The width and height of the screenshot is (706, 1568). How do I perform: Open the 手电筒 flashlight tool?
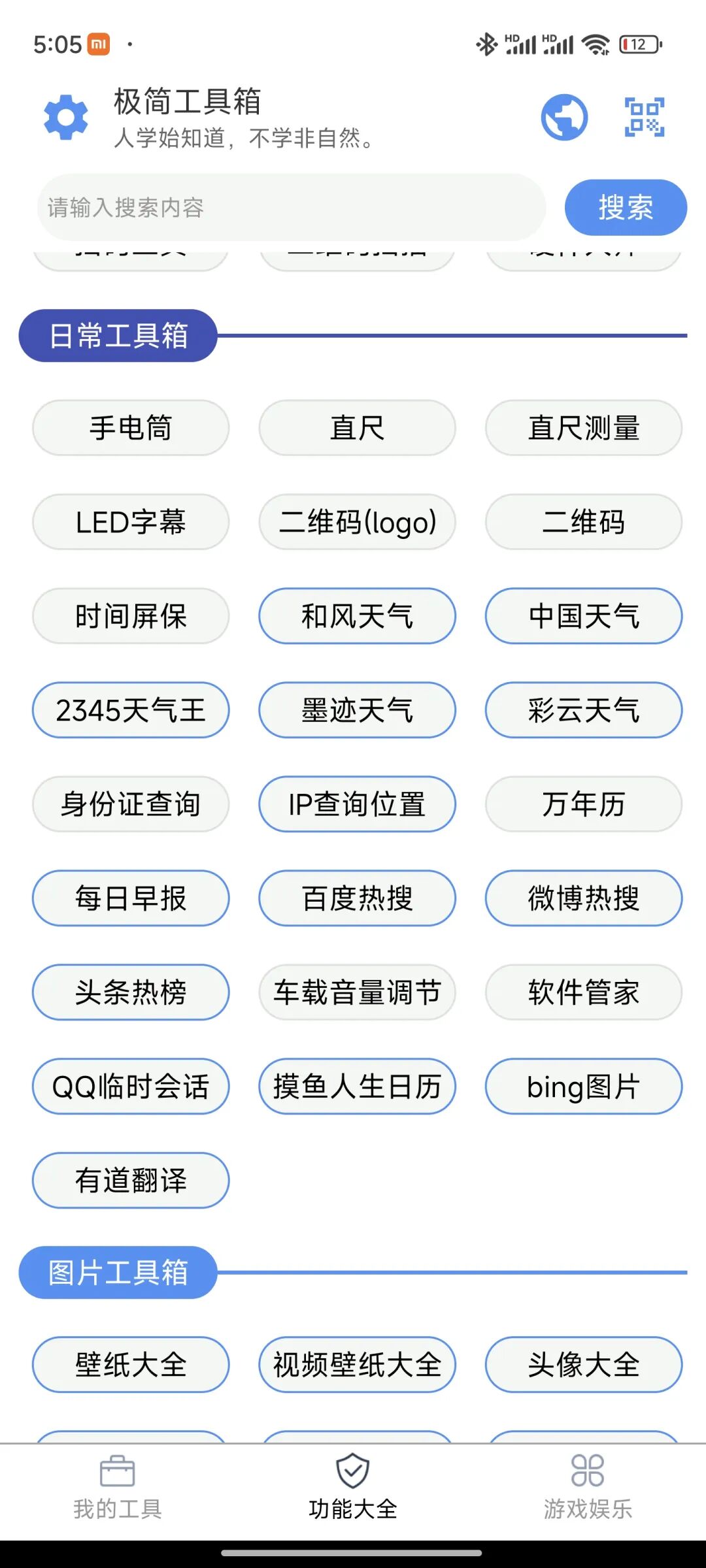(131, 428)
